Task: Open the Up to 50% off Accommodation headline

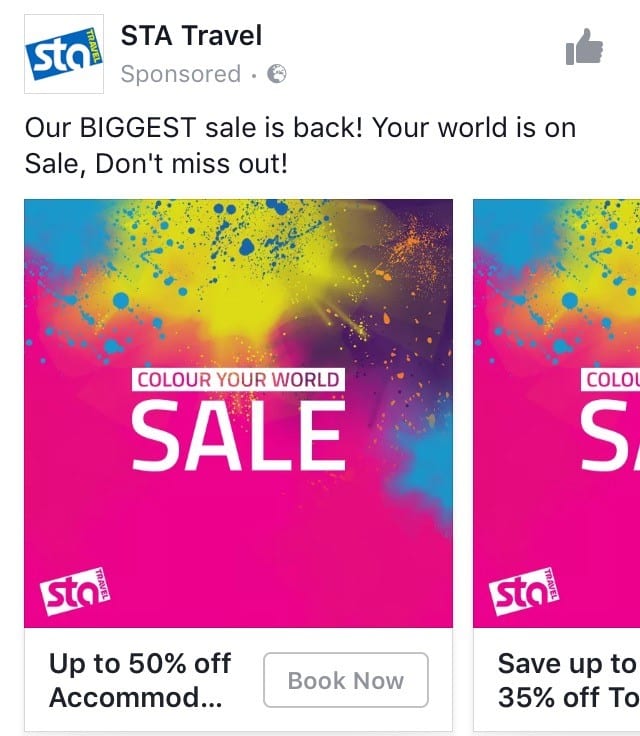Action: [140, 680]
